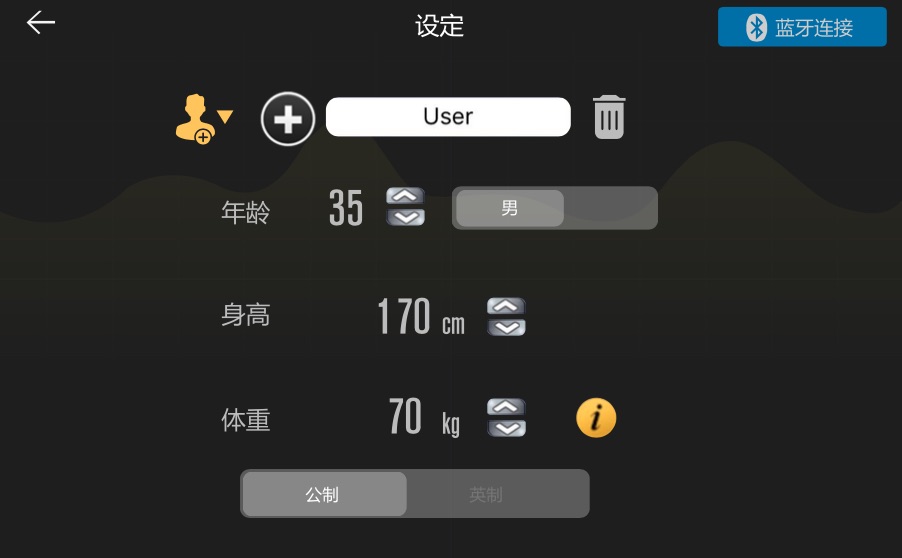
Task: Increase 年龄 with the up arrow
Action: coord(406,198)
